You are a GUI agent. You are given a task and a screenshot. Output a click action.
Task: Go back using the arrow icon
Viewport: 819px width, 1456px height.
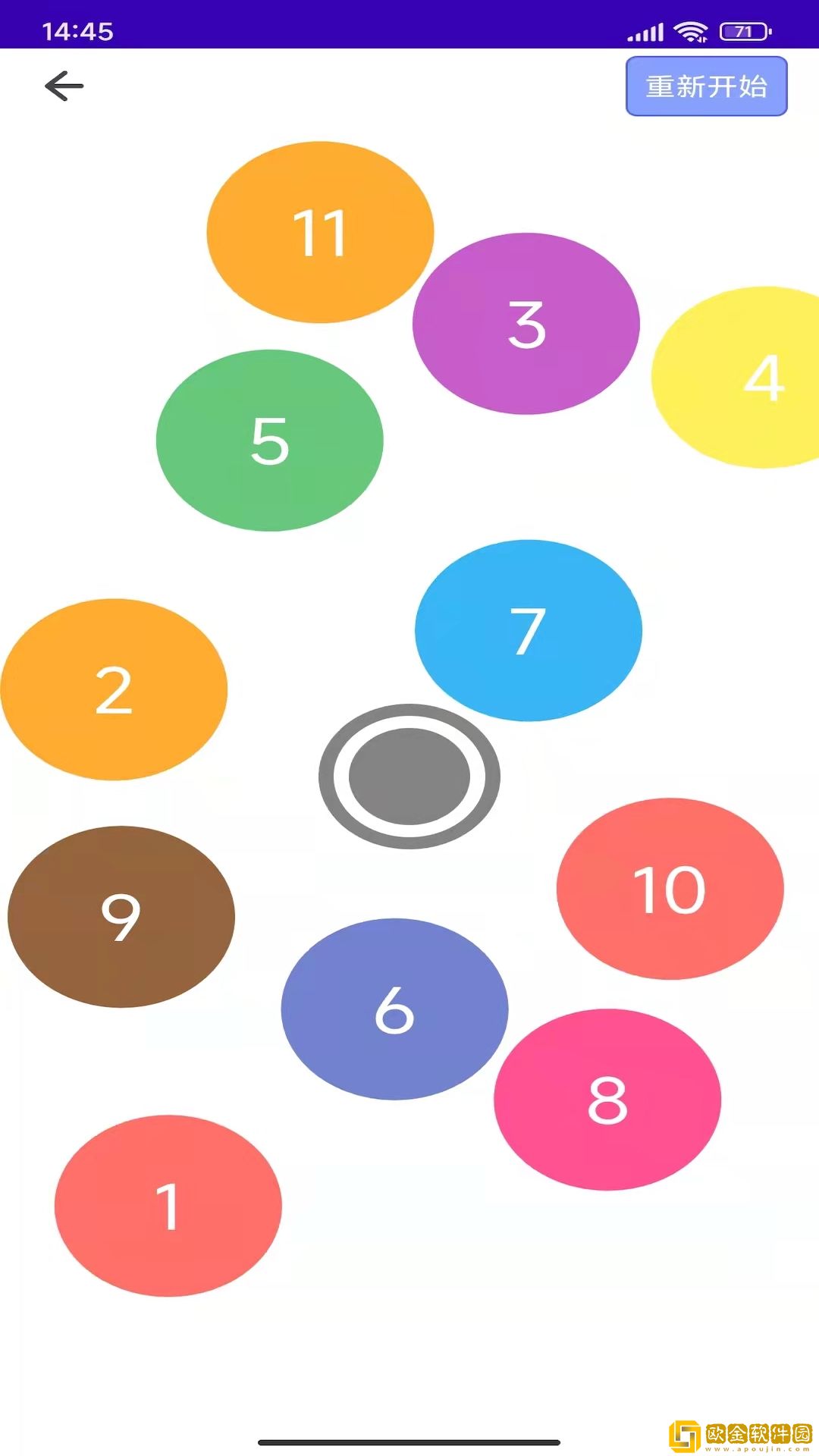[x=64, y=86]
